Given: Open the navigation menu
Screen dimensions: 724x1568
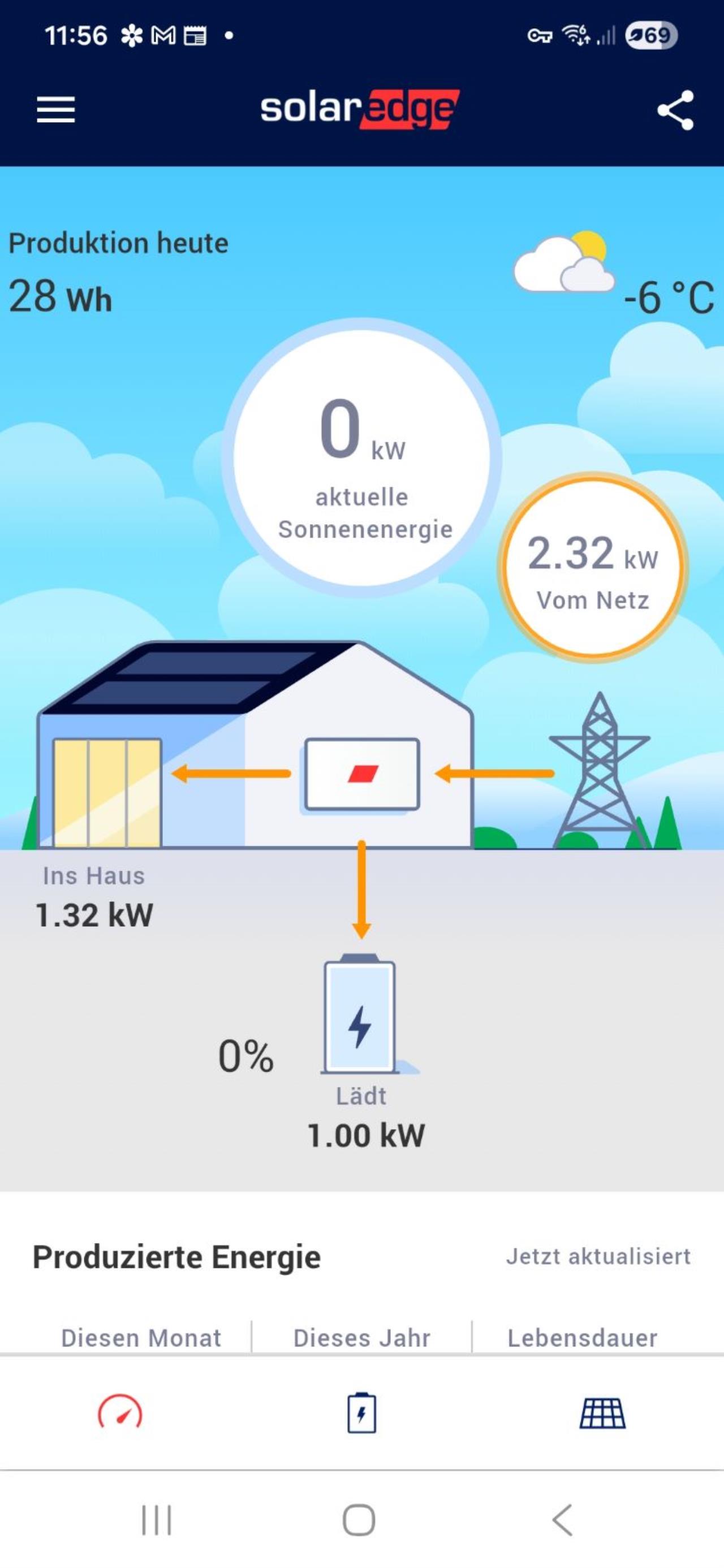Looking at the screenshot, I should (56, 110).
